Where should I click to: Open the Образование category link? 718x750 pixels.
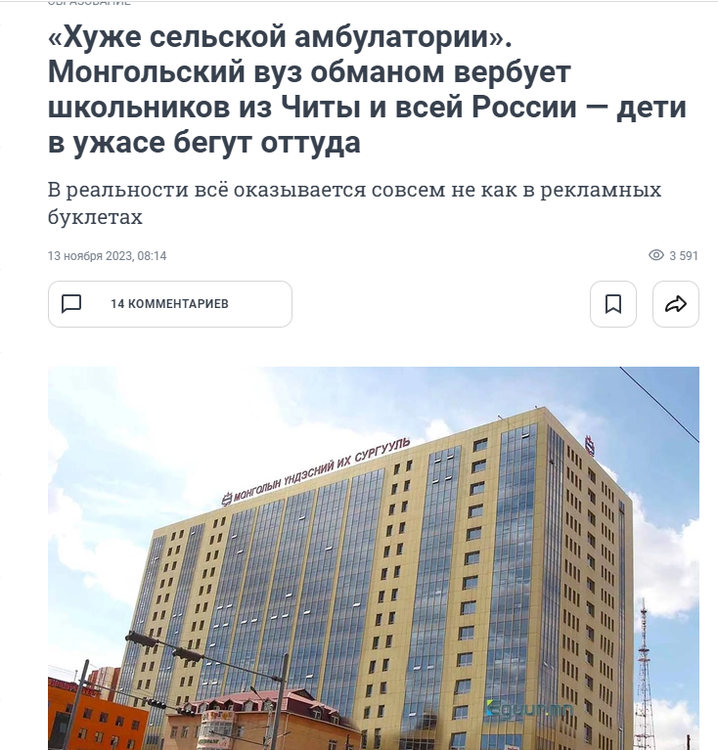pos(89,3)
